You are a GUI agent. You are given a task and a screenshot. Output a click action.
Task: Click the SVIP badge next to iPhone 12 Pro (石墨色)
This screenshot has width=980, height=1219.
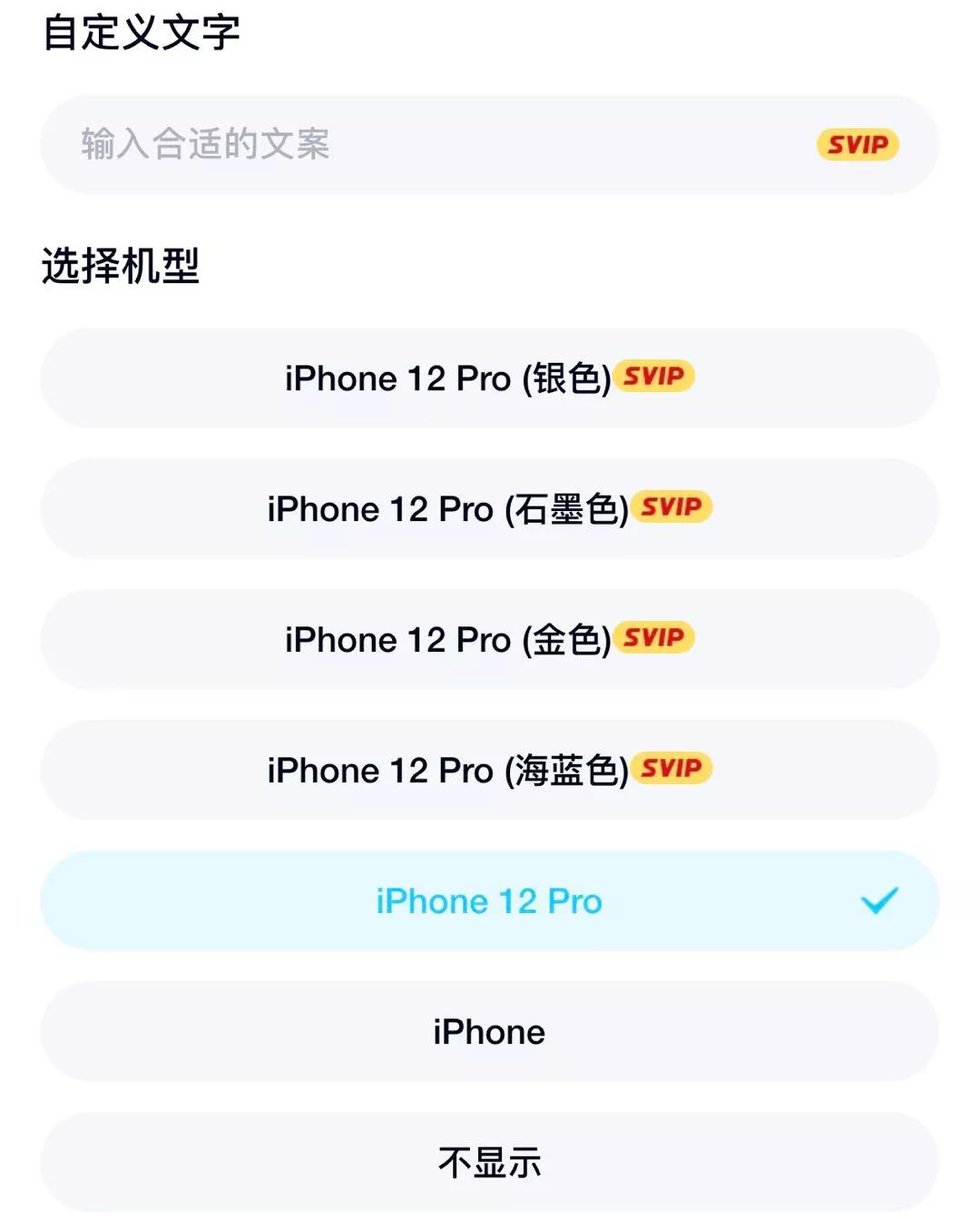click(671, 506)
